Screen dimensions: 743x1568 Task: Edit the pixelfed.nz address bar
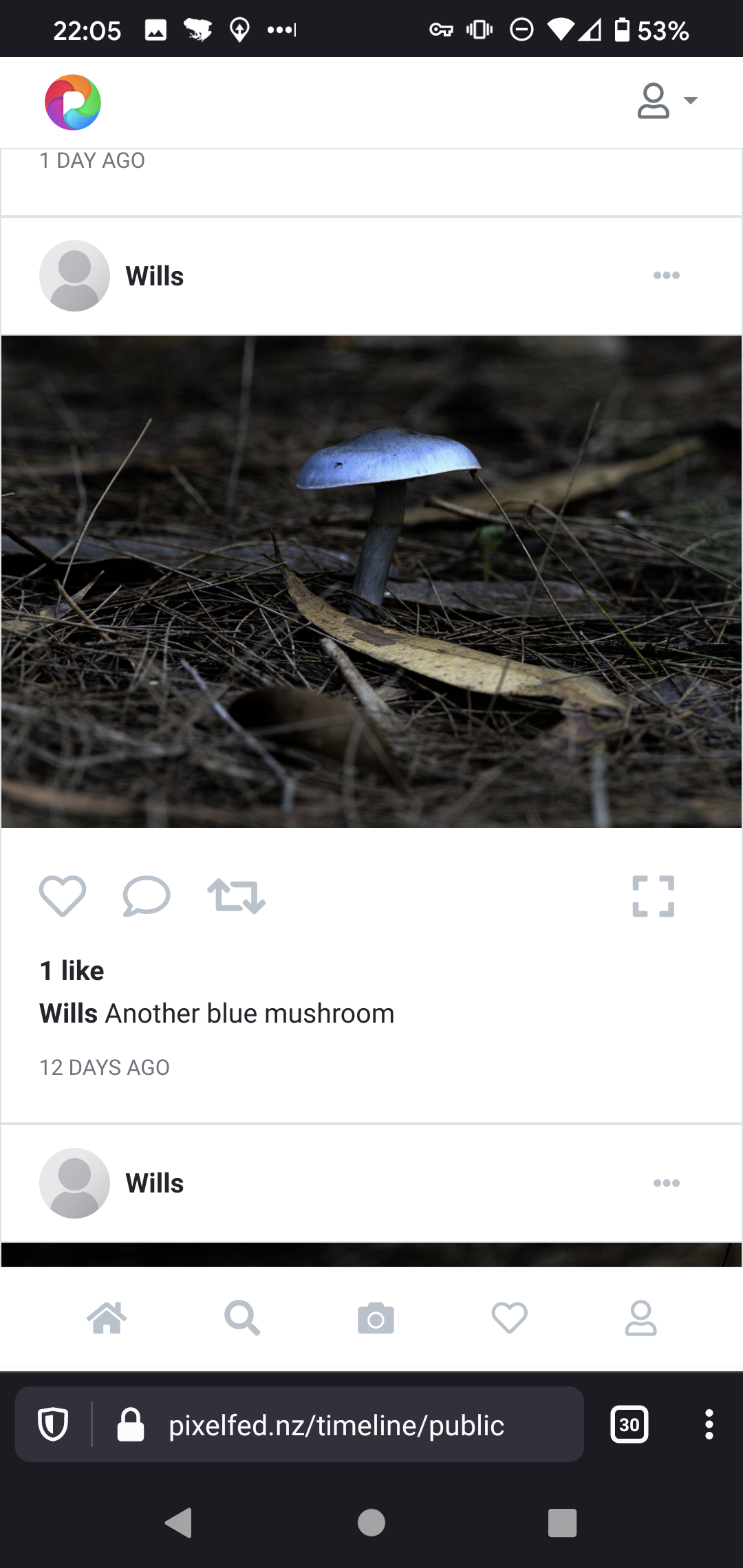click(x=336, y=1426)
